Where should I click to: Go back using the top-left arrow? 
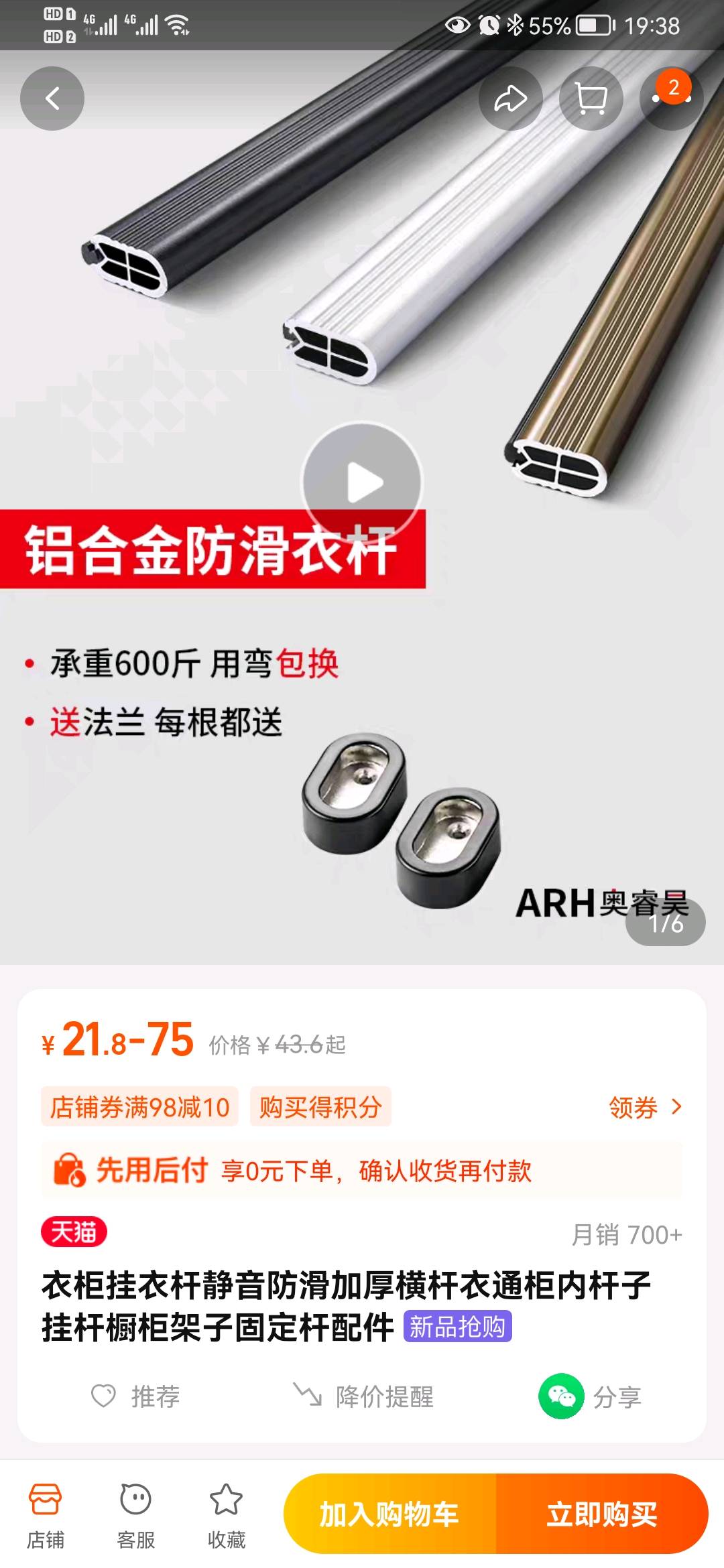(52, 99)
